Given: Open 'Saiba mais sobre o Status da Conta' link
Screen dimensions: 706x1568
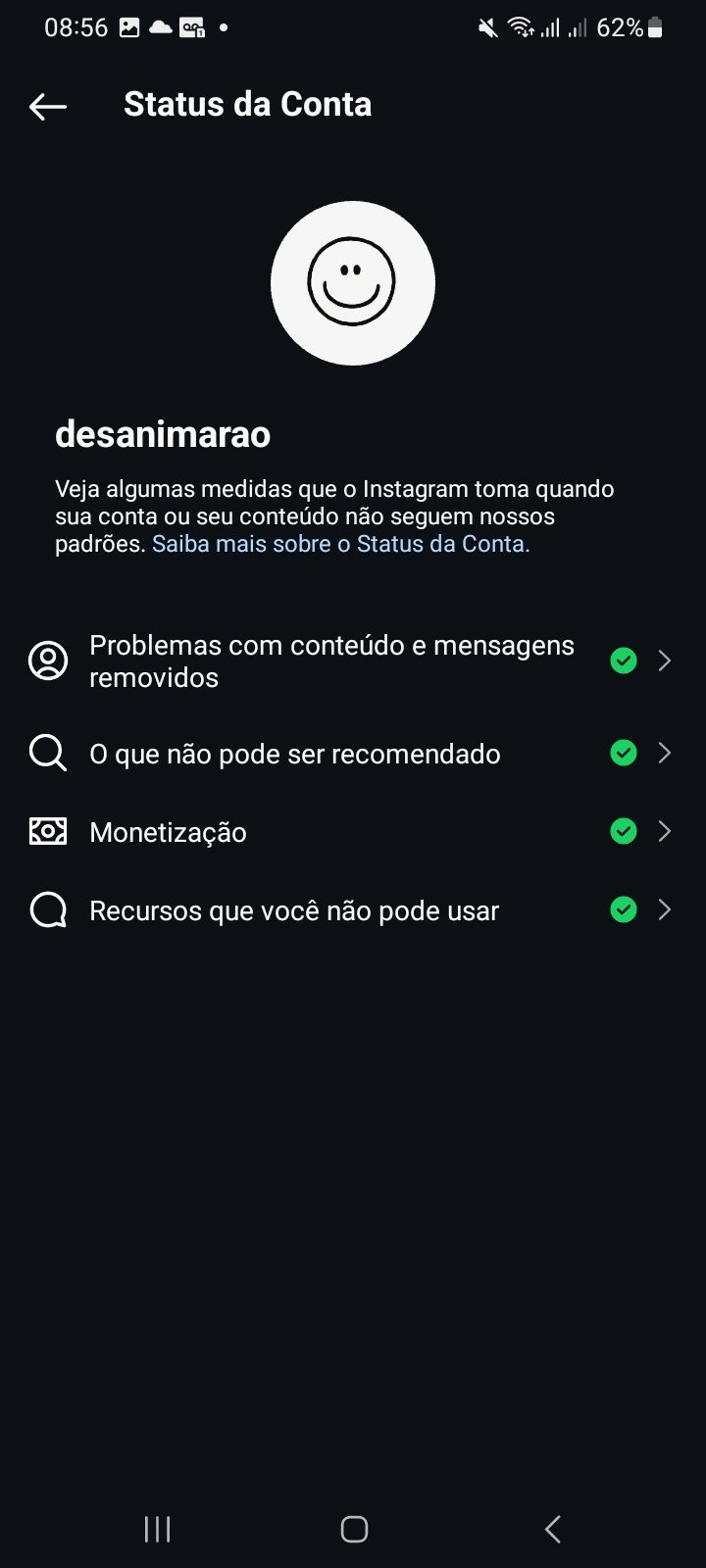Looking at the screenshot, I should [x=340, y=544].
